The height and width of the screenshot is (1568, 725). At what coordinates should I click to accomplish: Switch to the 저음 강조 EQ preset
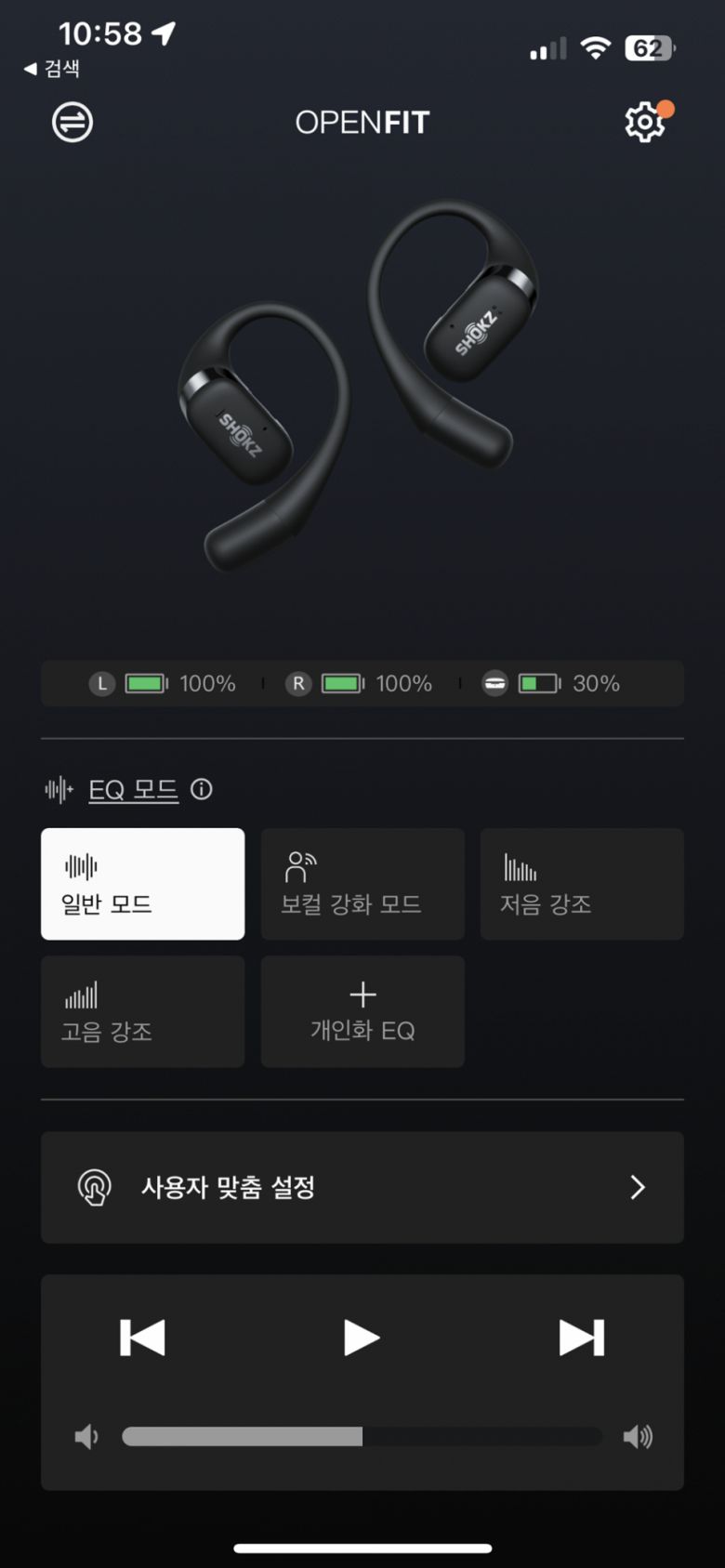(582, 884)
